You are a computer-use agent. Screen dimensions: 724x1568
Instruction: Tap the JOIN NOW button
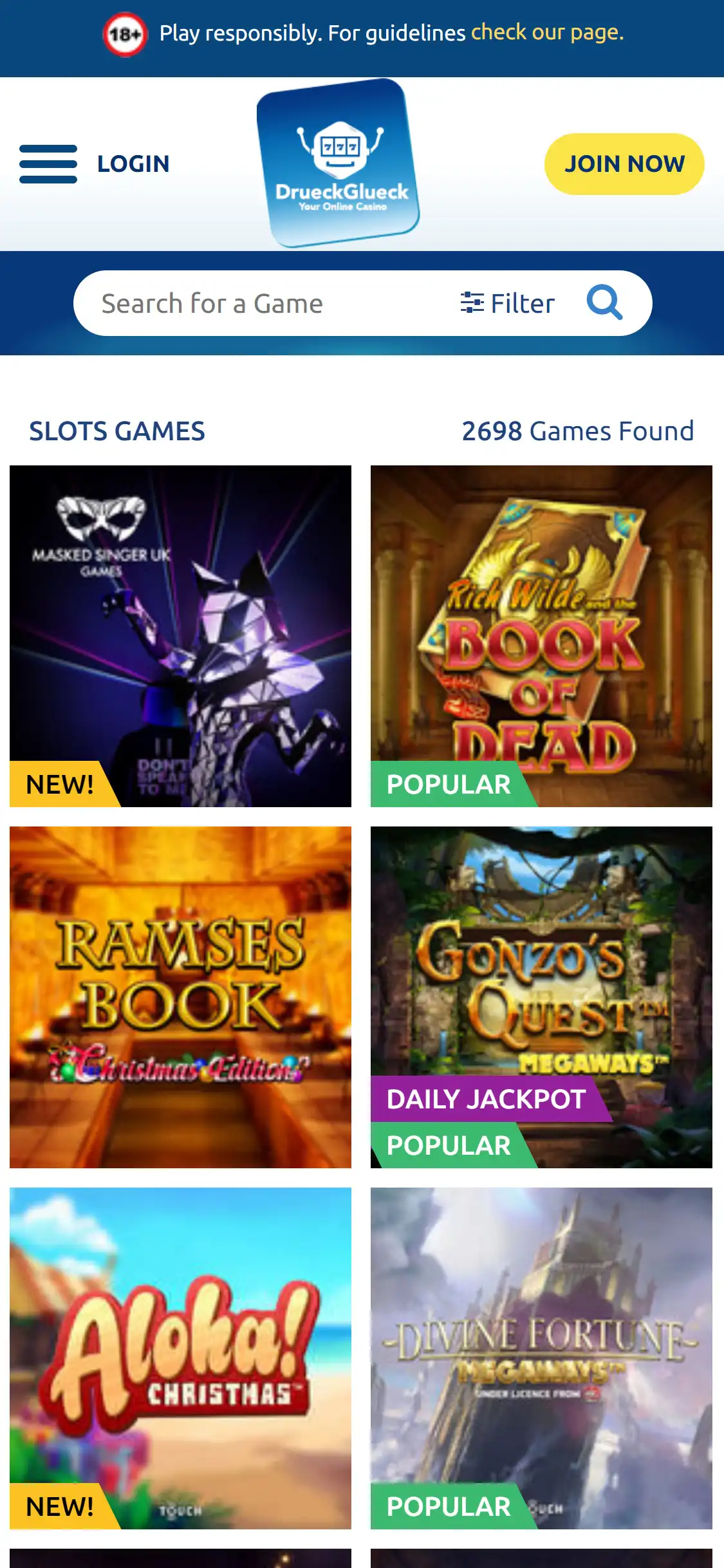624,163
